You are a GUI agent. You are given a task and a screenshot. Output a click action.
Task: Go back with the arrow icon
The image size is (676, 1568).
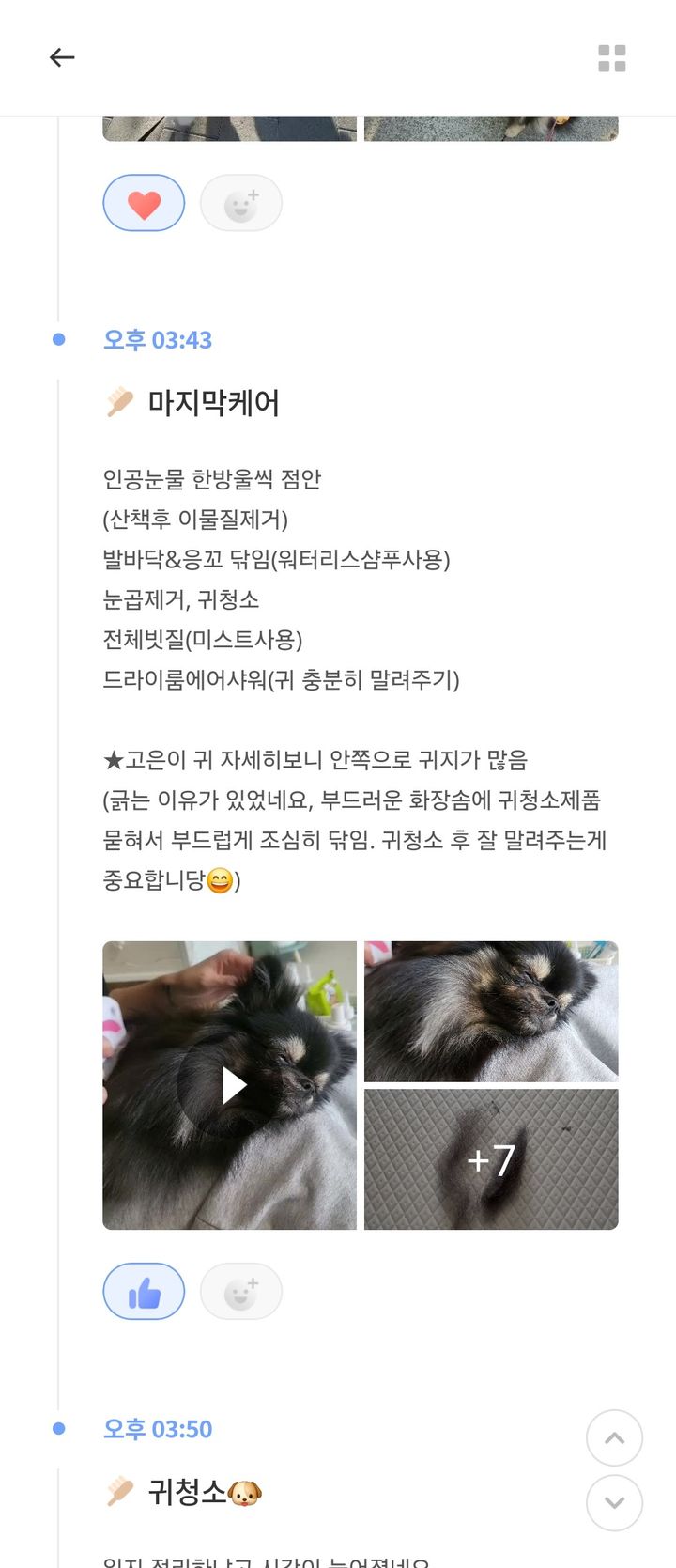(62, 58)
